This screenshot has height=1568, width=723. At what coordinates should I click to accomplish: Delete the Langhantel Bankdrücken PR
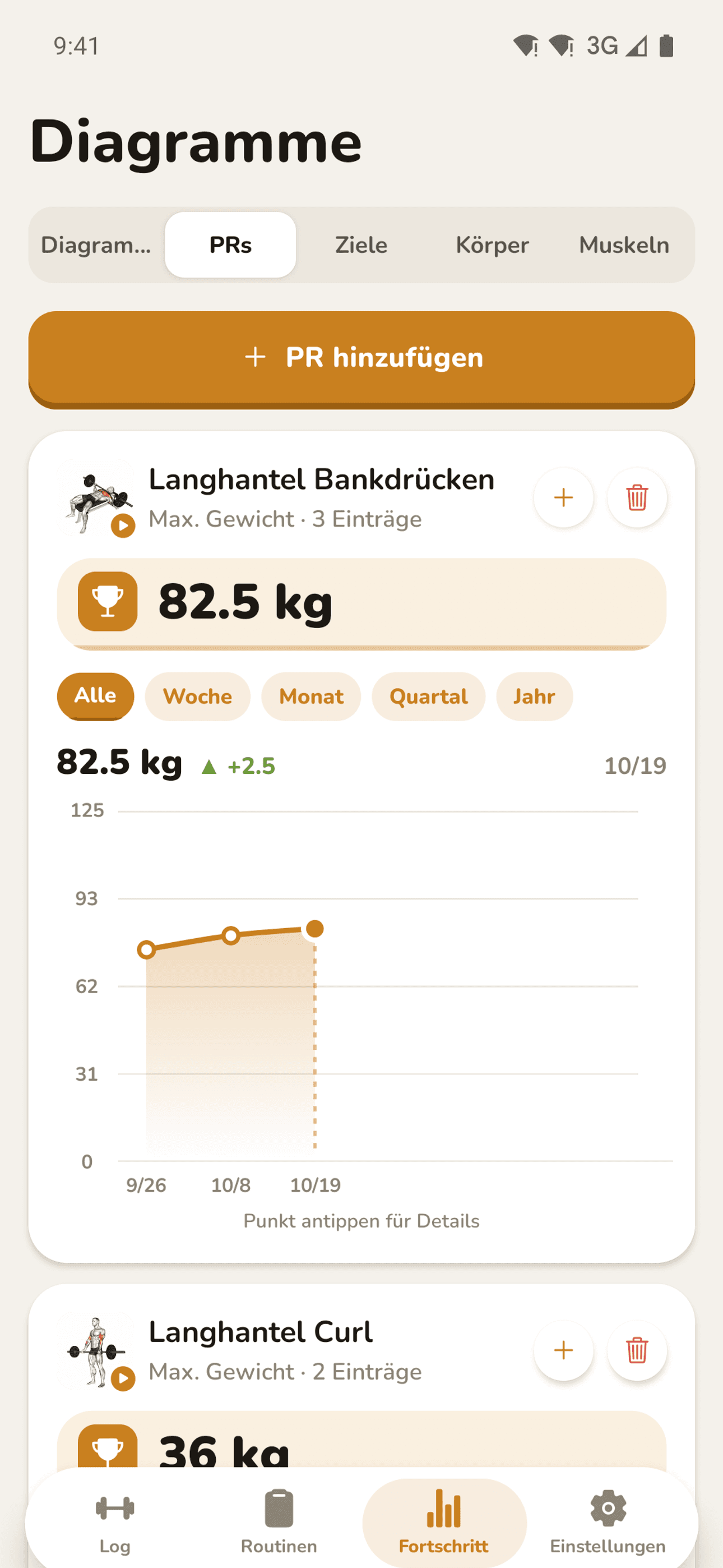[x=637, y=497]
